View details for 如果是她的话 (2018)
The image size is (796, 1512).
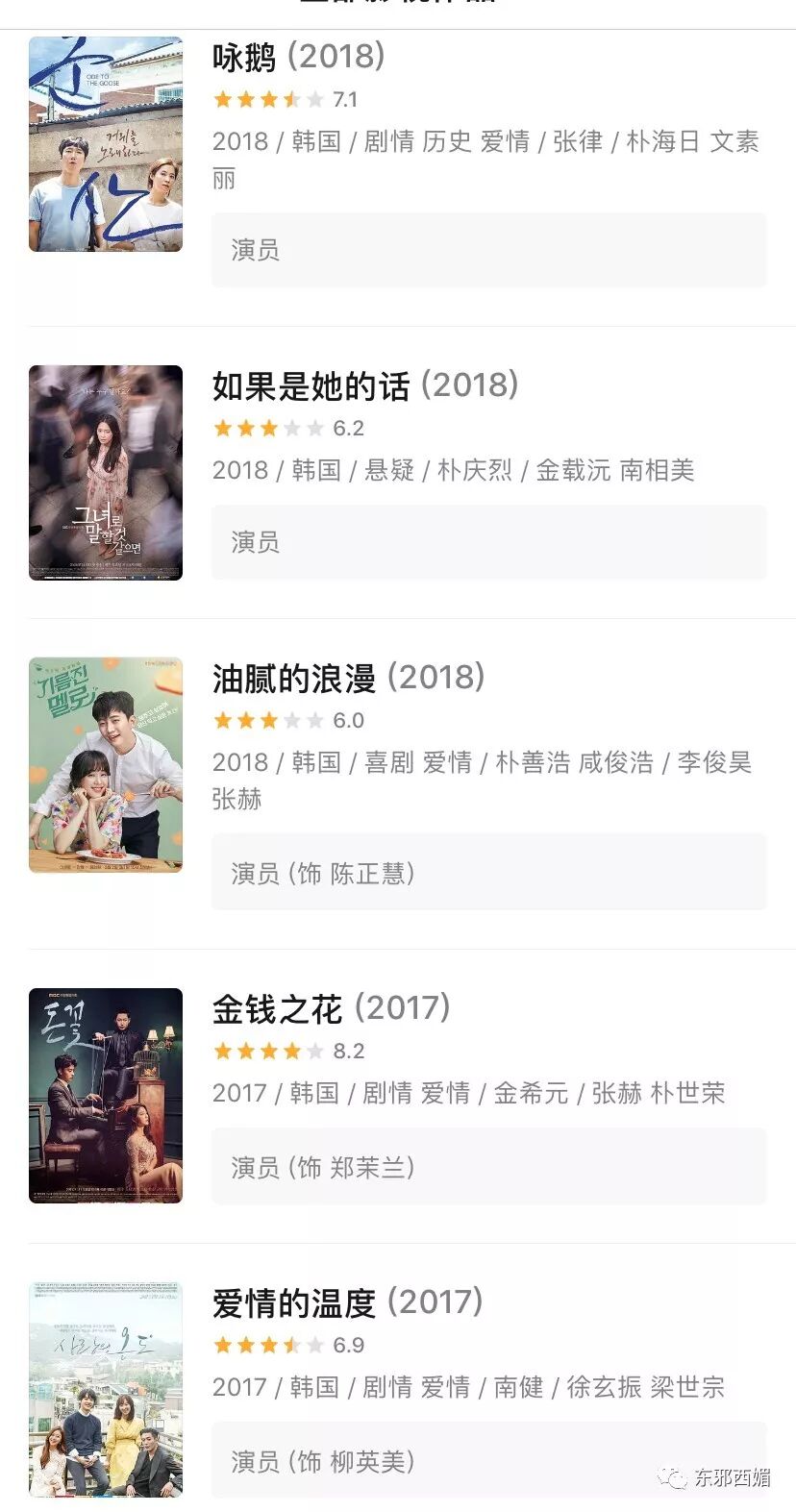click(365, 386)
